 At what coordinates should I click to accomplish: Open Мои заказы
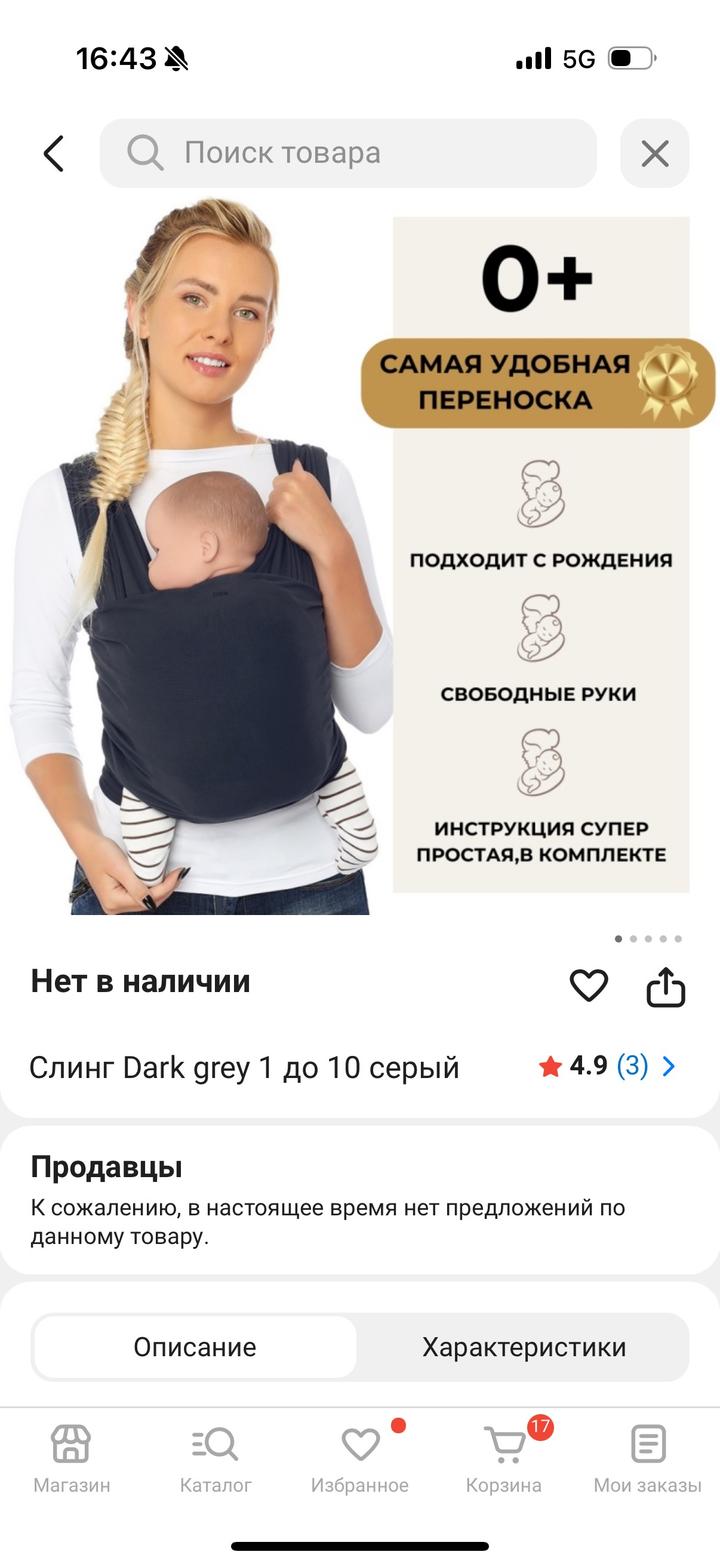(647, 1459)
